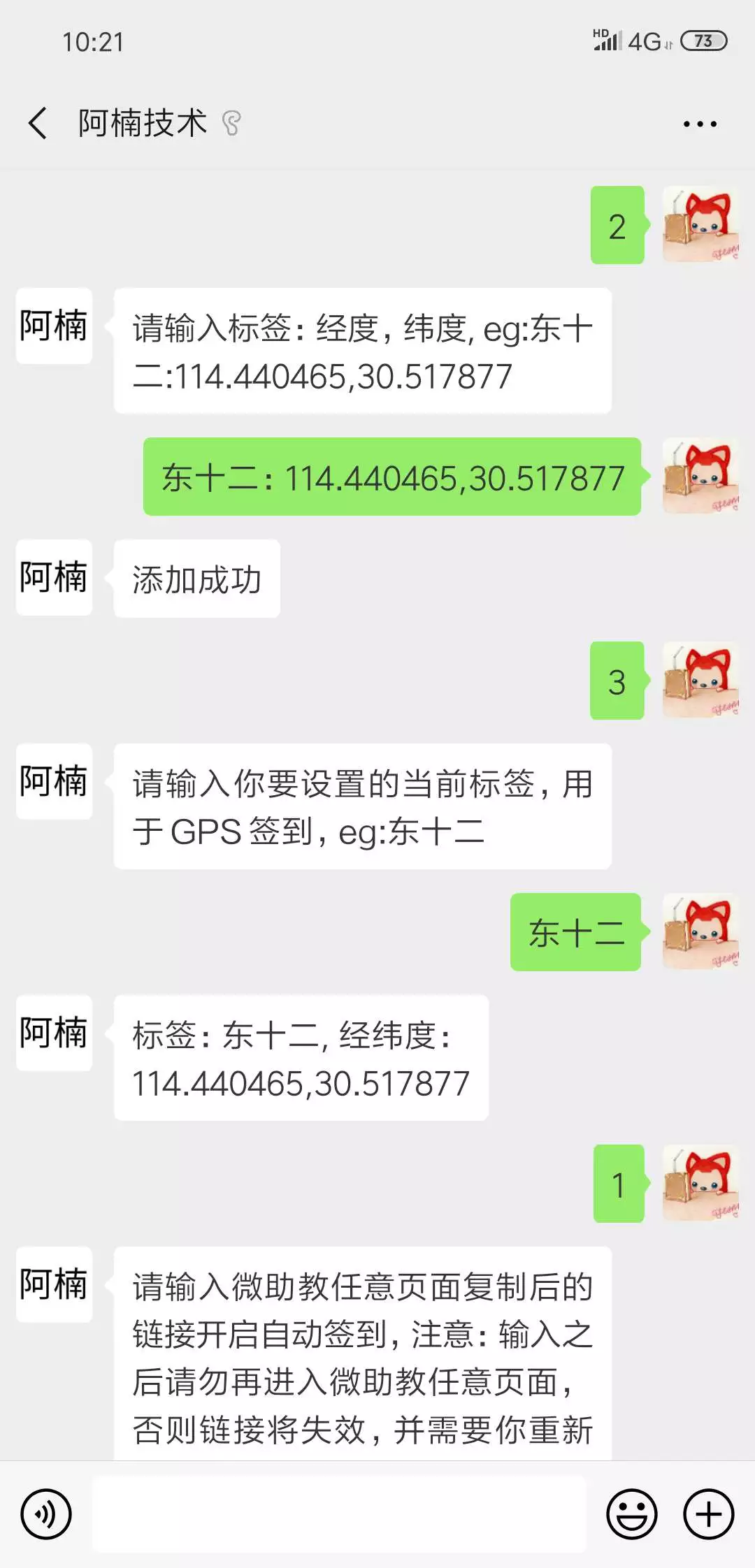This screenshot has height=1568, width=755.
Task: Go back from the 阿楠技术 chat
Action: pos(38,123)
